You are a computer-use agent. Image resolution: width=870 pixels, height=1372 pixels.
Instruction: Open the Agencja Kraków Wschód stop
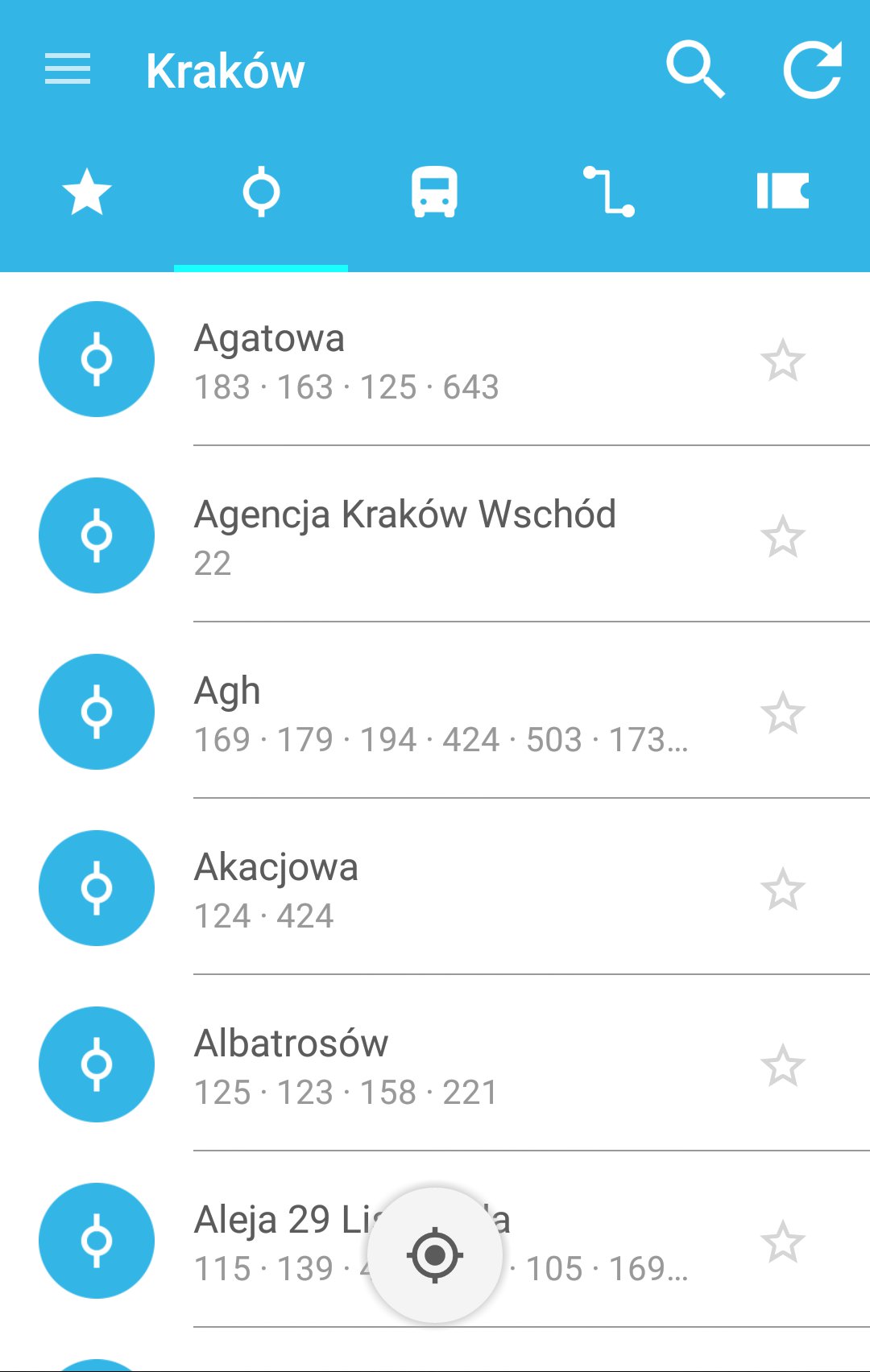tap(435, 536)
